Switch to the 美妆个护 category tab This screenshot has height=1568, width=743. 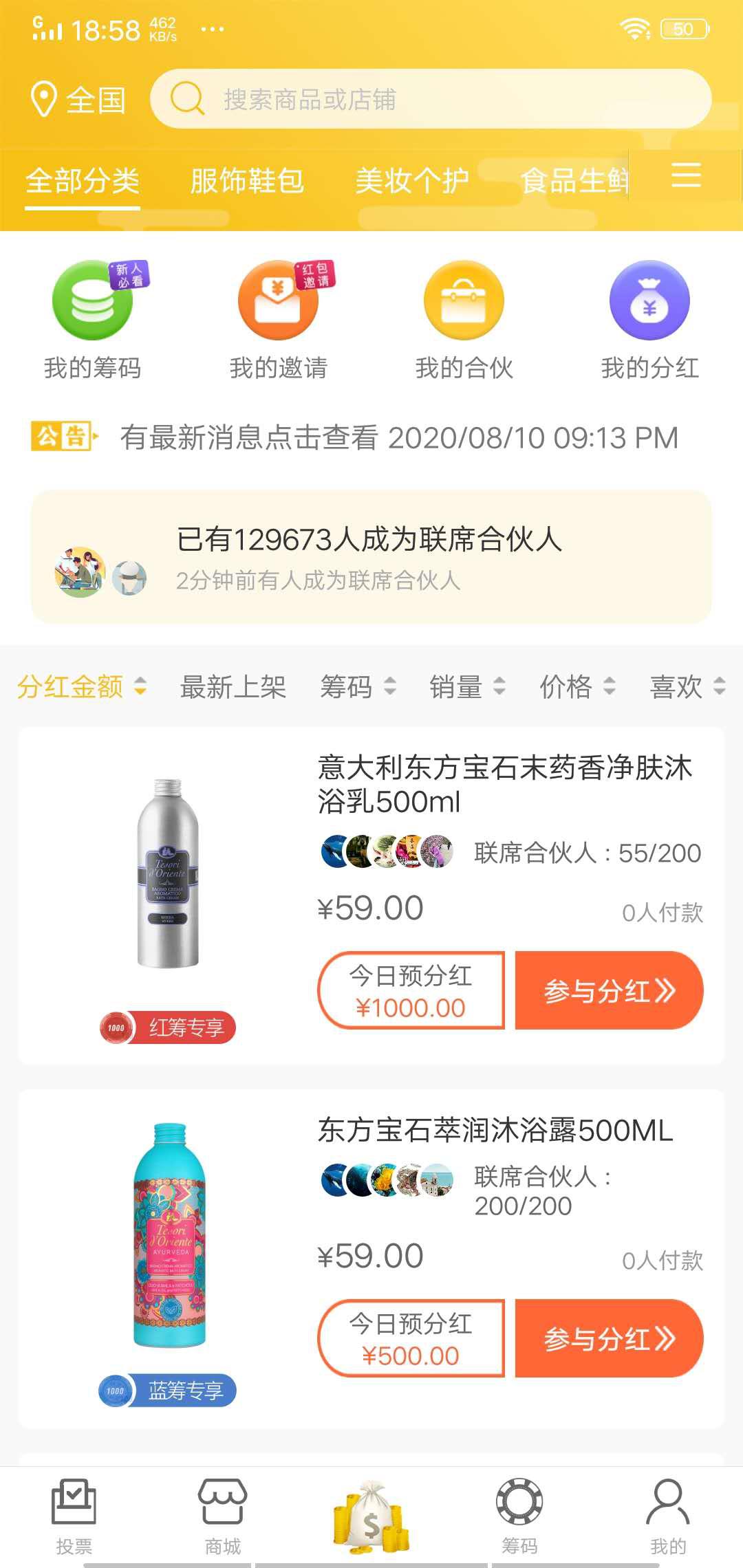(411, 181)
